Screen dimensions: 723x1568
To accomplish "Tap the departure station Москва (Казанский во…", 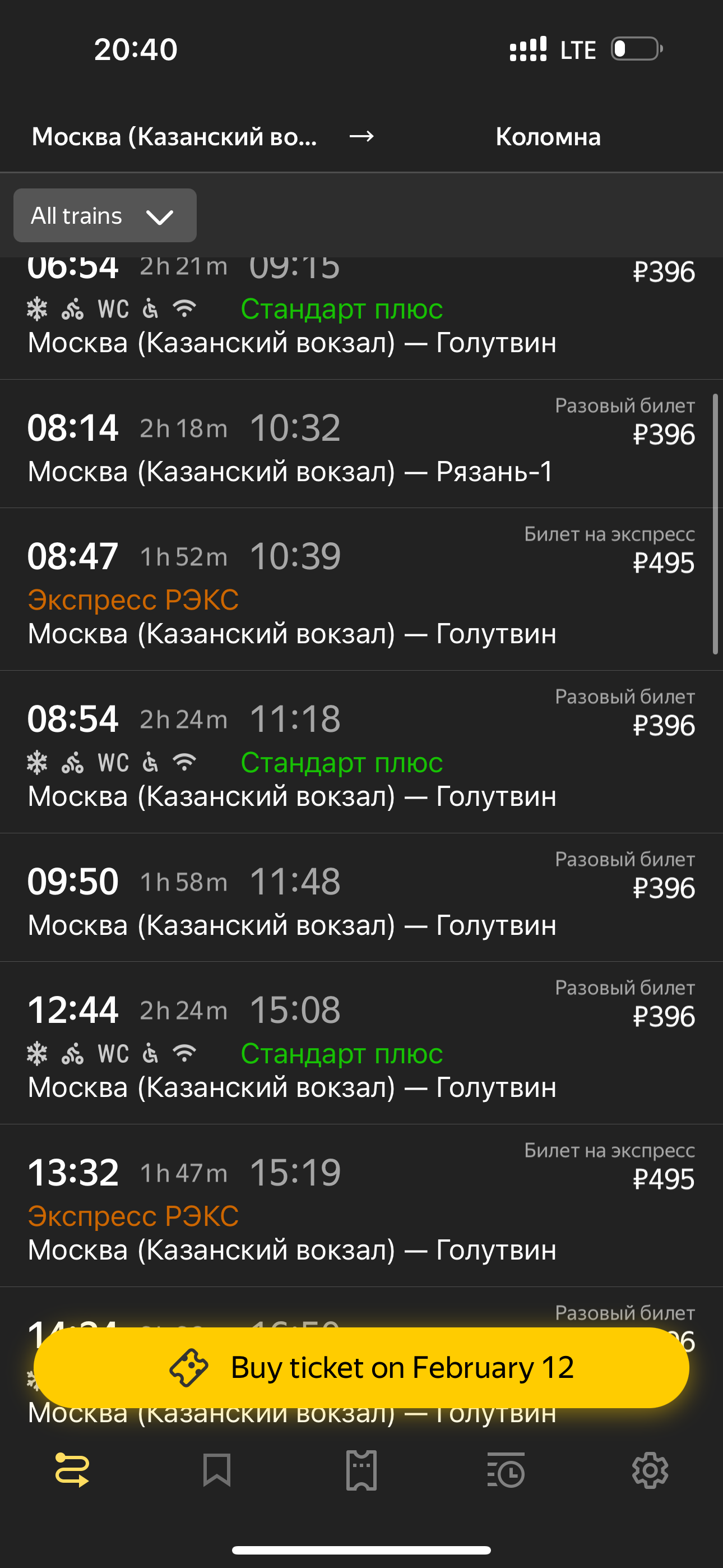I will [174, 136].
